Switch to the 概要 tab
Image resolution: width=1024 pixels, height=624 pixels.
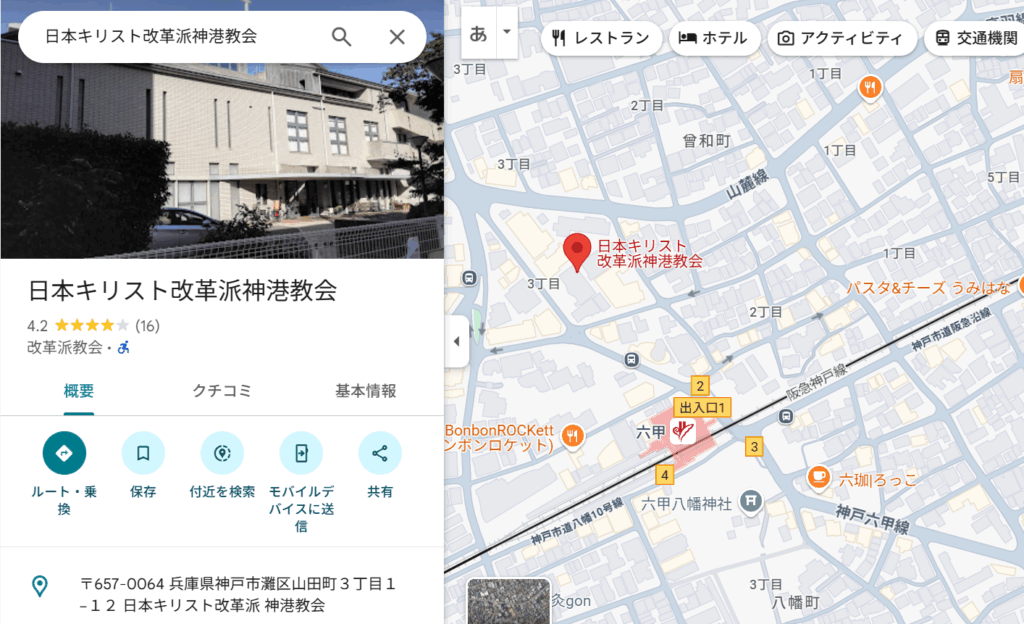click(79, 391)
